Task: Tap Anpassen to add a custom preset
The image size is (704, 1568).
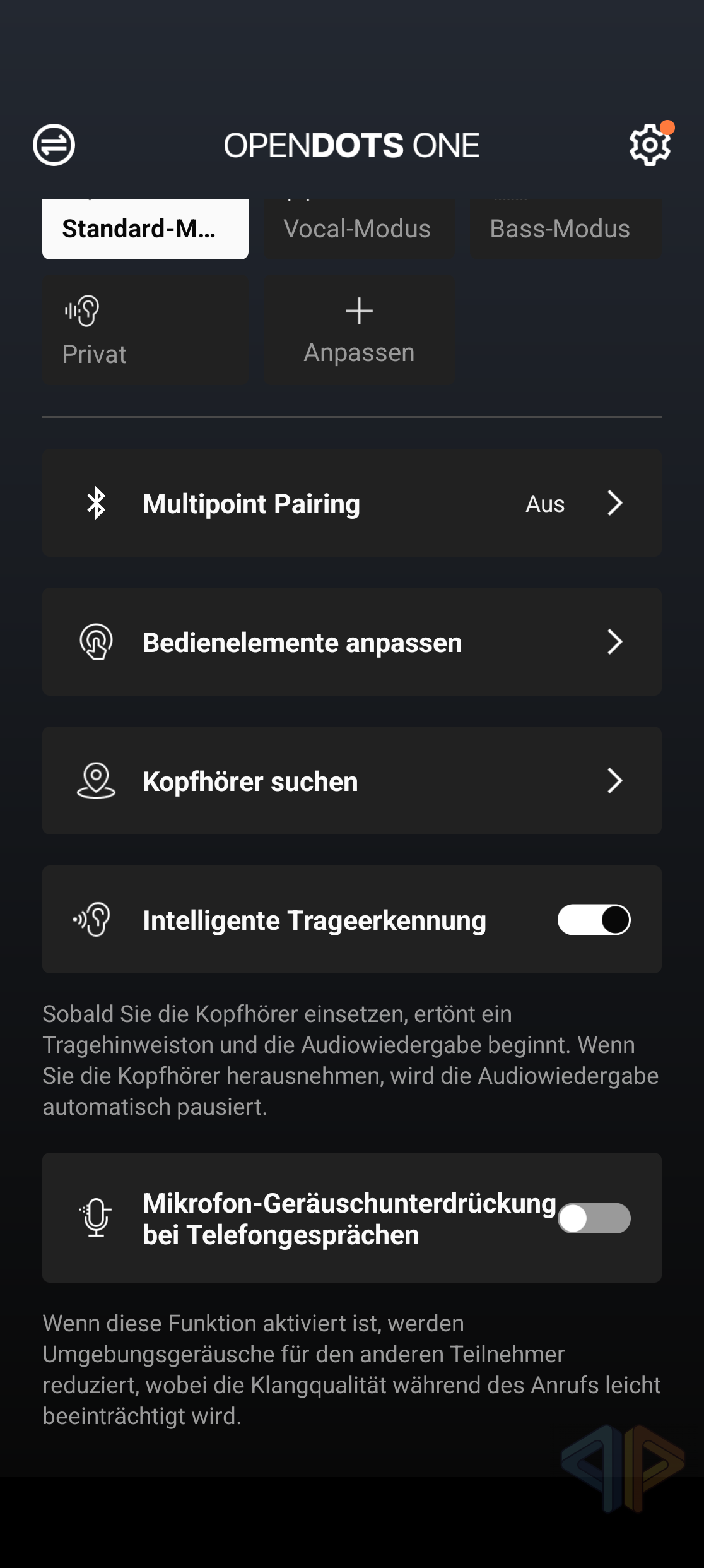Action: (359, 331)
